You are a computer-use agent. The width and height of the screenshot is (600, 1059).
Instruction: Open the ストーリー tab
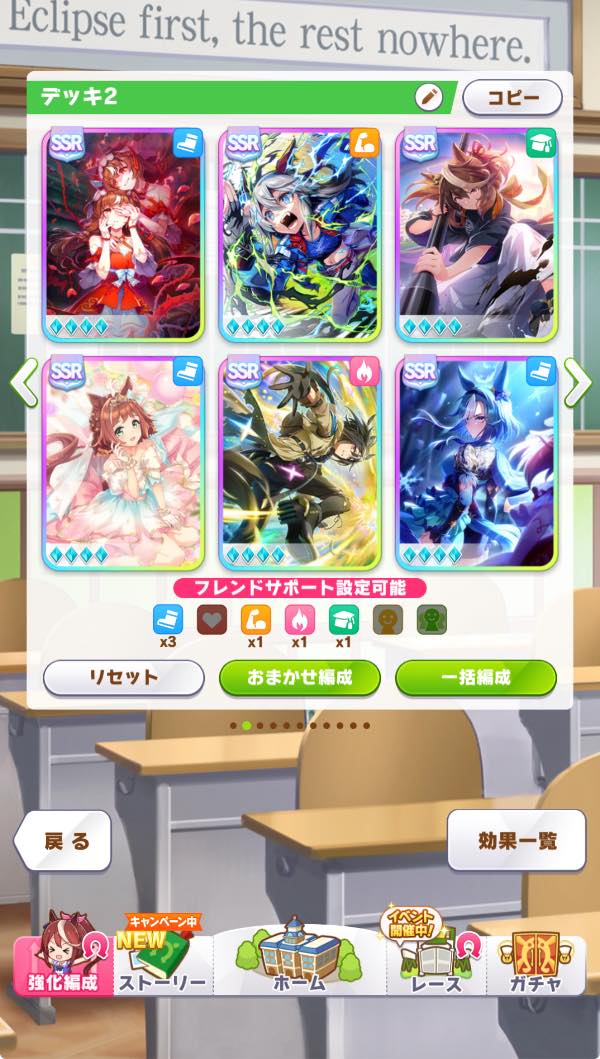(162, 965)
